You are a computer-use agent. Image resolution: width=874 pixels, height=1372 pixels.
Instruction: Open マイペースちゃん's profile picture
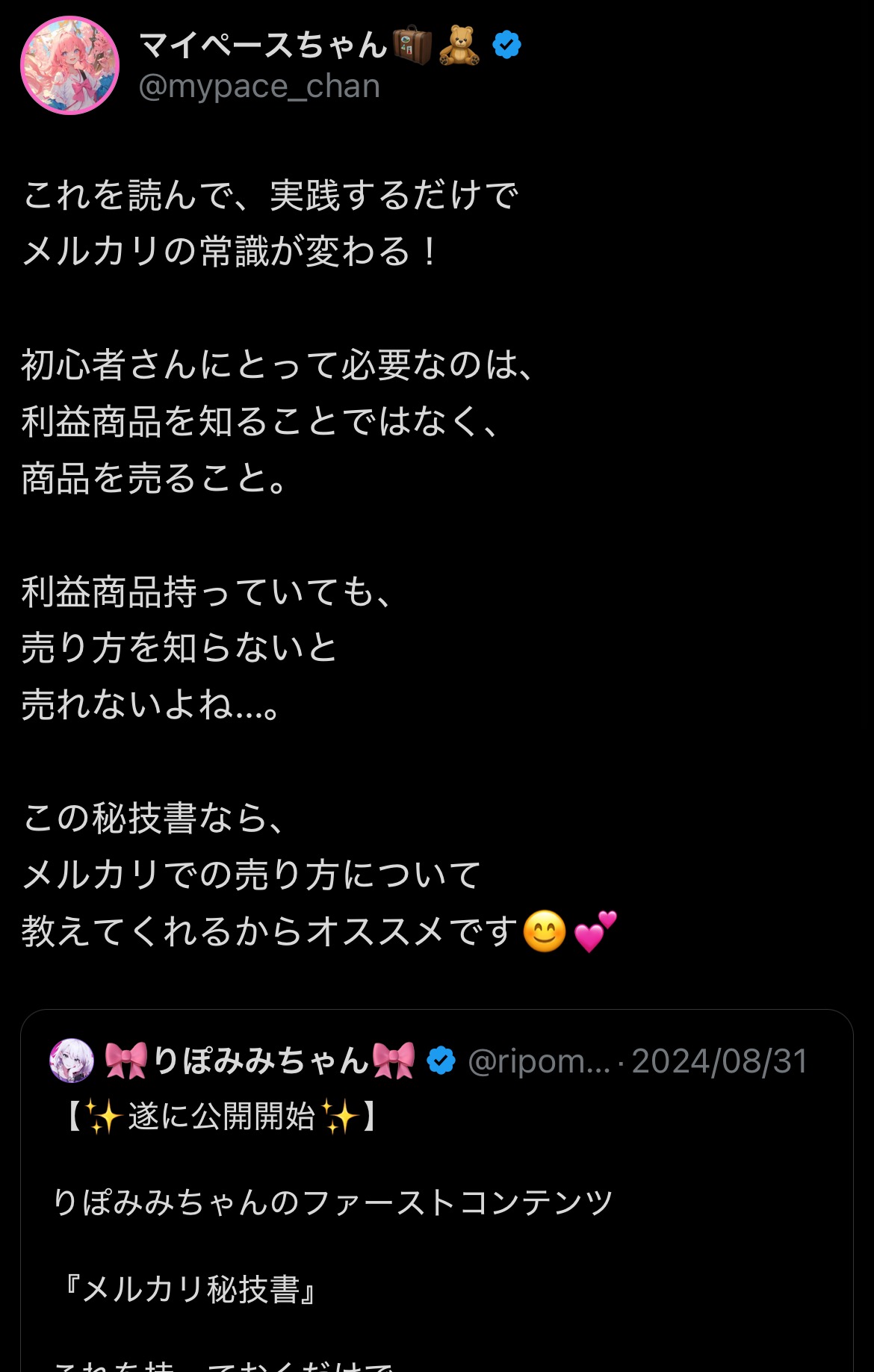pos(69,66)
